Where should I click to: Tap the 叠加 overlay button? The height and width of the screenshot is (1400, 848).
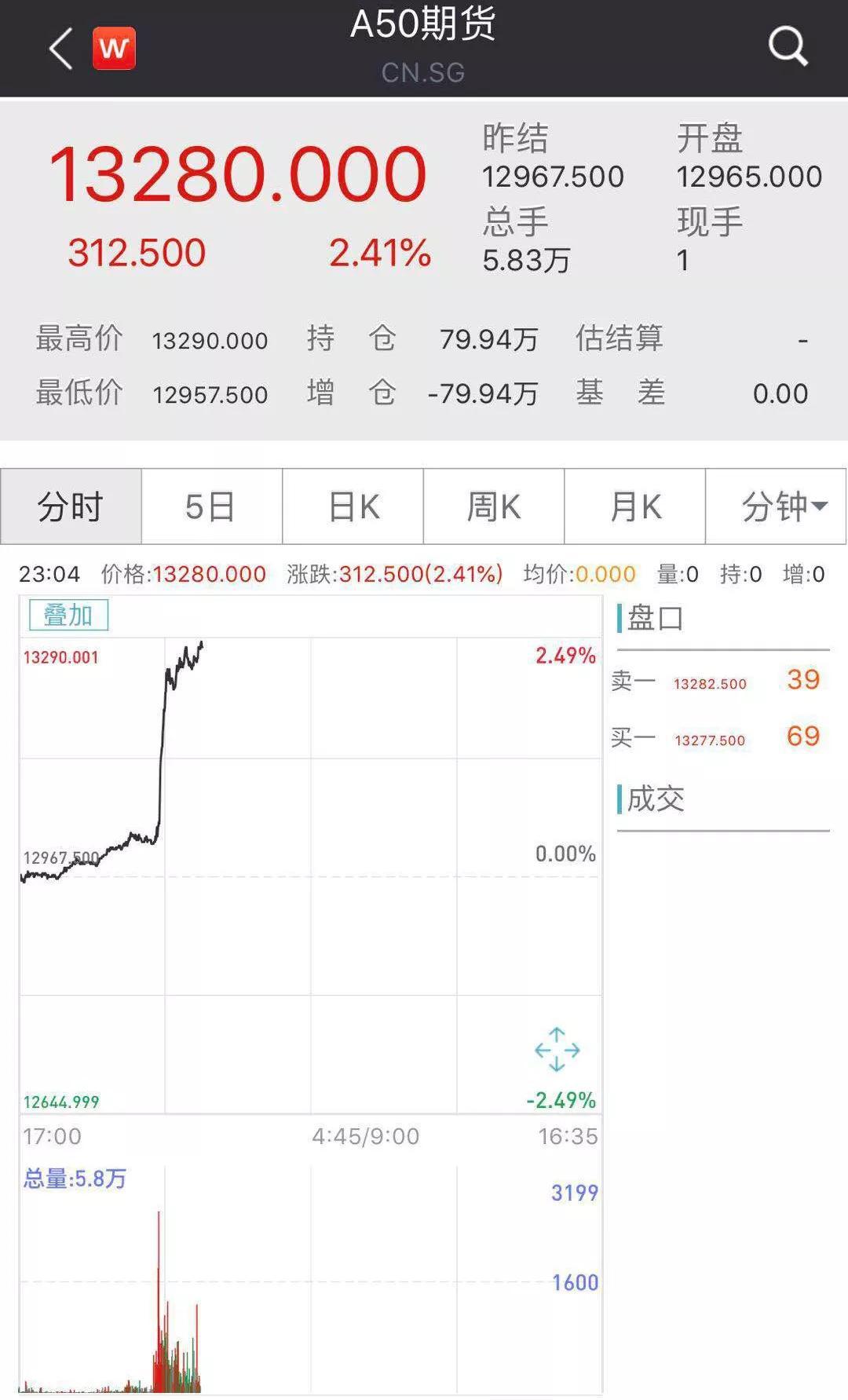tap(68, 615)
